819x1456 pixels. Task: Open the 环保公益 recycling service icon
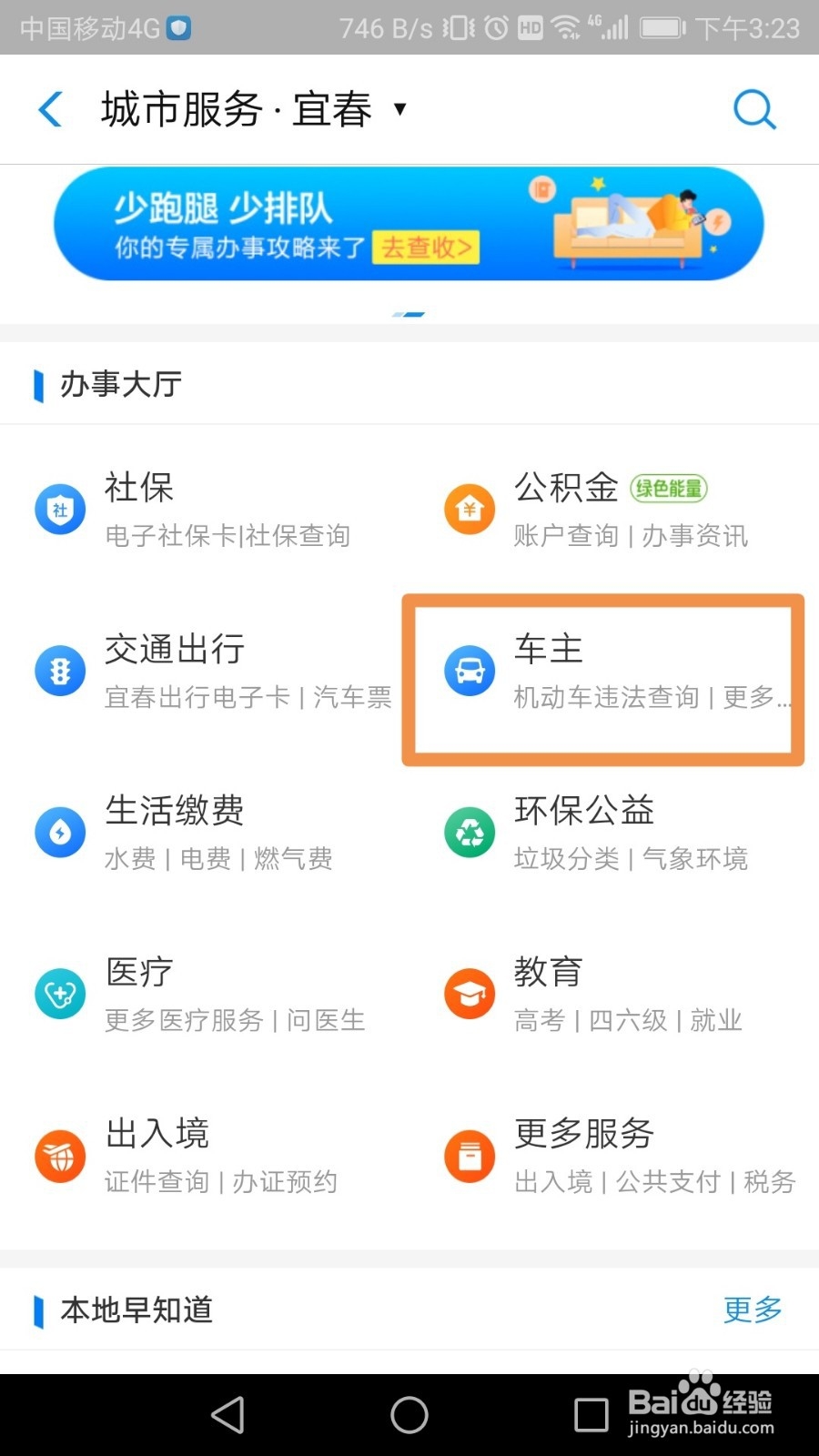click(x=469, y=831)
